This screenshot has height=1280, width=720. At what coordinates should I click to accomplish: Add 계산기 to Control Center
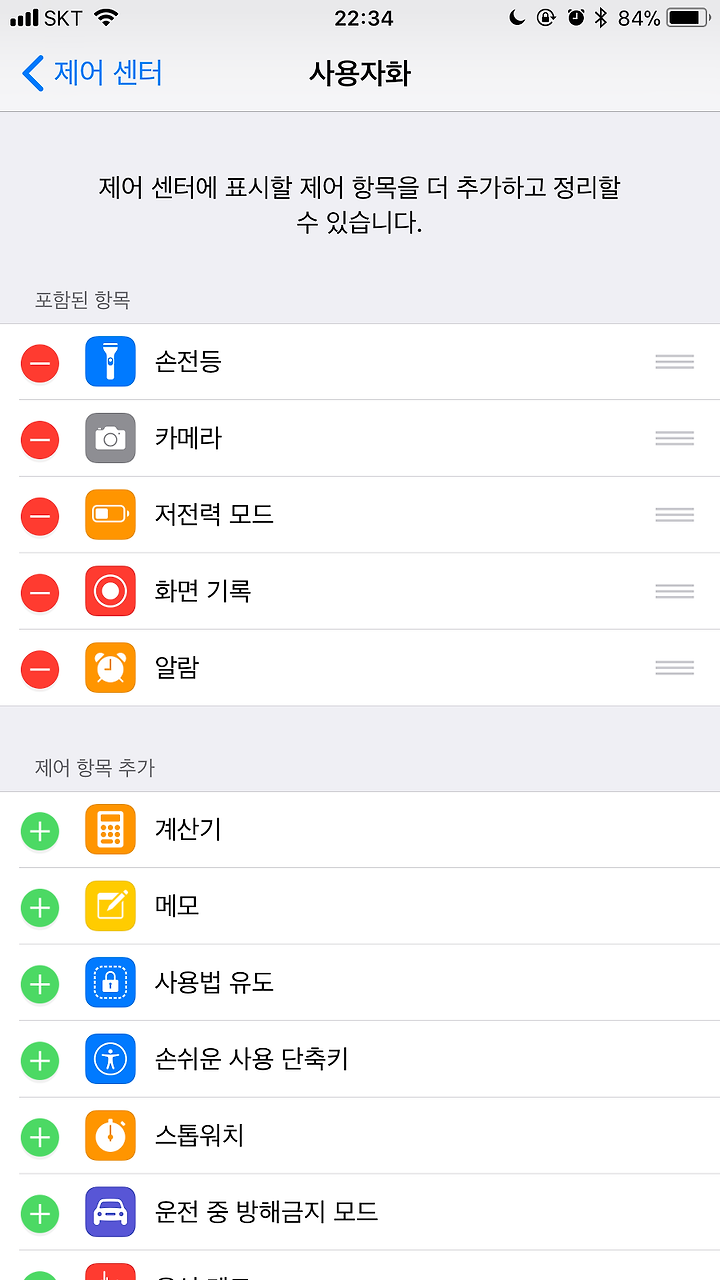[40, 830]
